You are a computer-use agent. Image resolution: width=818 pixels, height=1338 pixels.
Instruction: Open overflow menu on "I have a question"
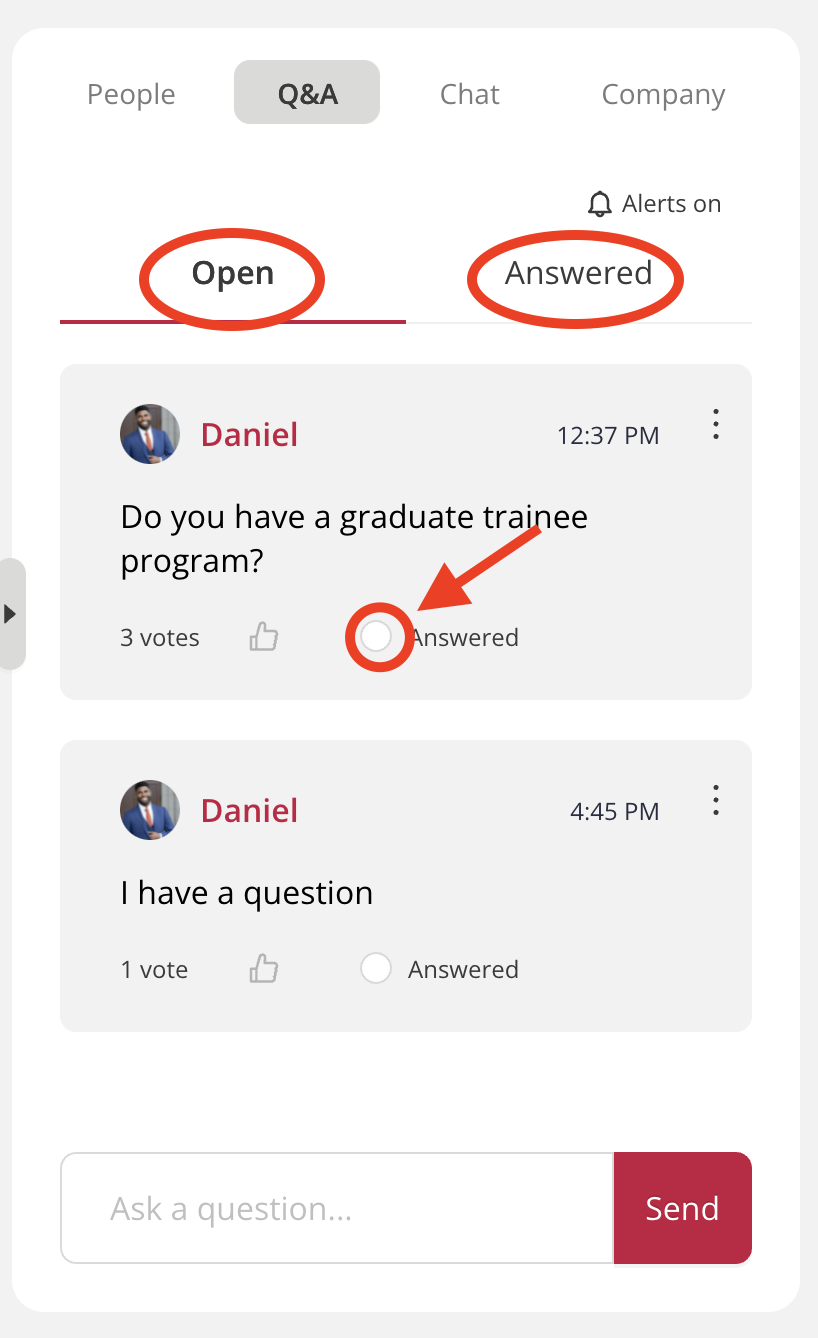pyautogui.click(x=715, y=801)
